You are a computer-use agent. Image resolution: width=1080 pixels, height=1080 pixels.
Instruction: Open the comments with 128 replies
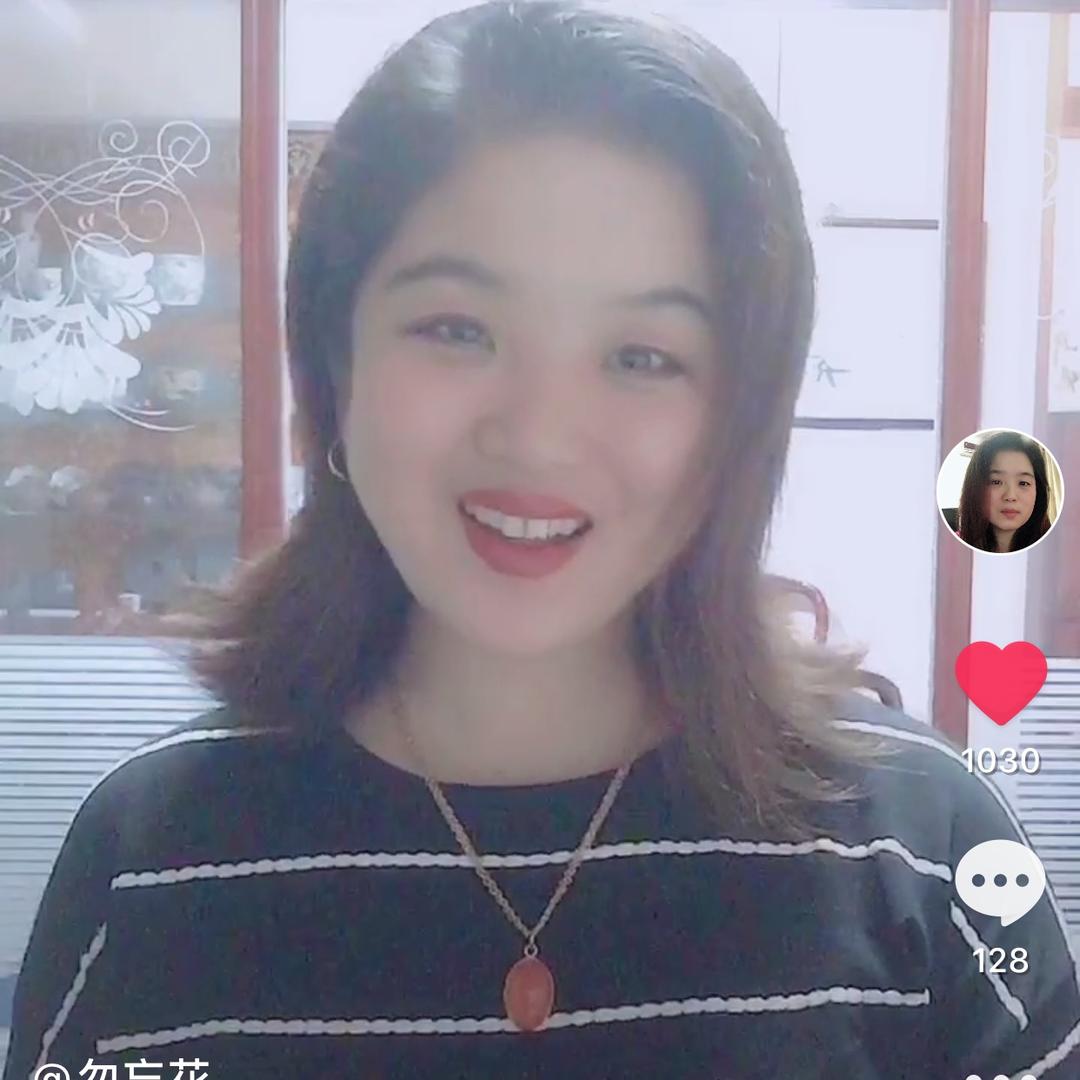[x=1000, y=882]
